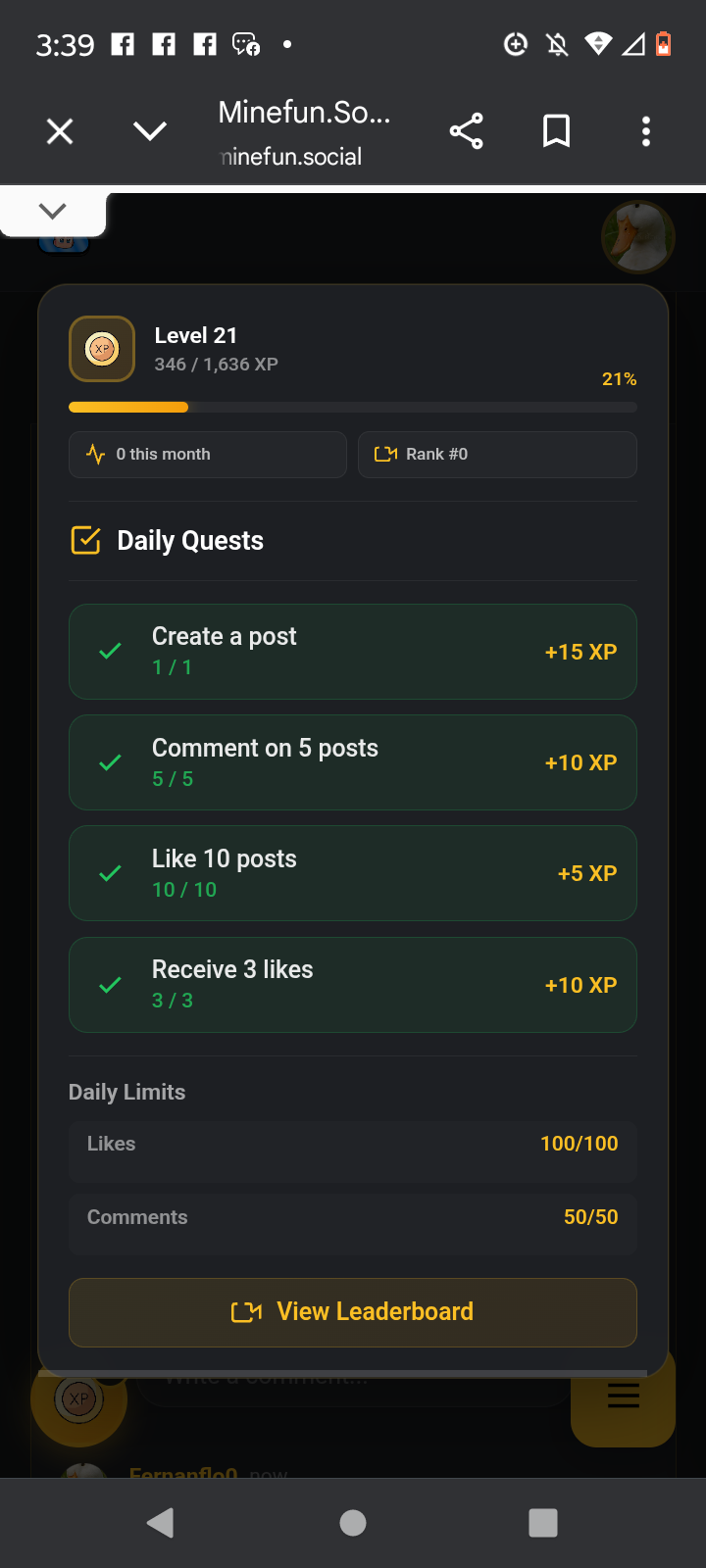
Task: Bookmark this page
Action: (x=556, y=131)
